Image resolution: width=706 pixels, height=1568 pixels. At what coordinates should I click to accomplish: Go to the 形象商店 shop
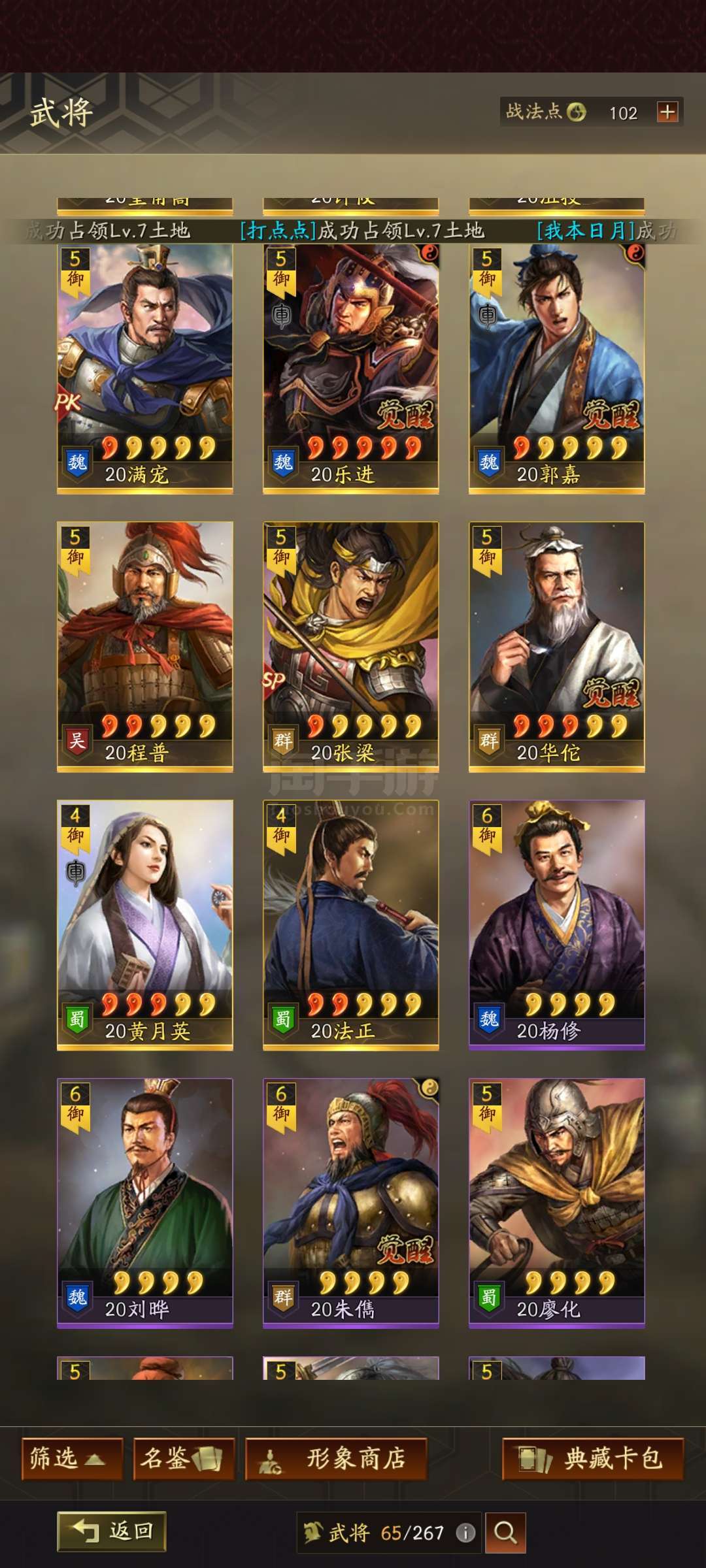(x=336, y=1459)
